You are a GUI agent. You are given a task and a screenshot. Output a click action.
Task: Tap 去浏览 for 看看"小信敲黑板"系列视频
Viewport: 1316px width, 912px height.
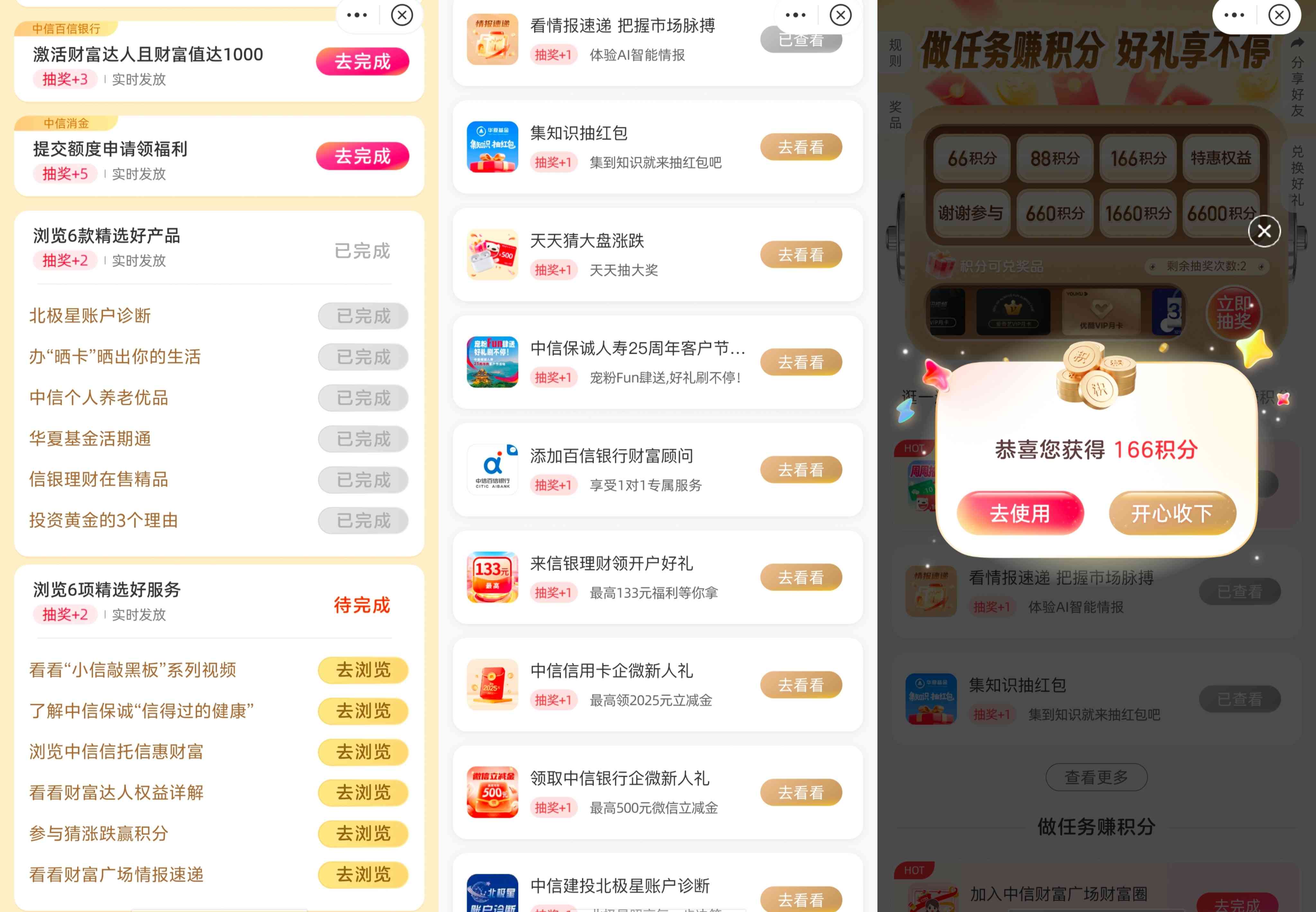(363, 670)
